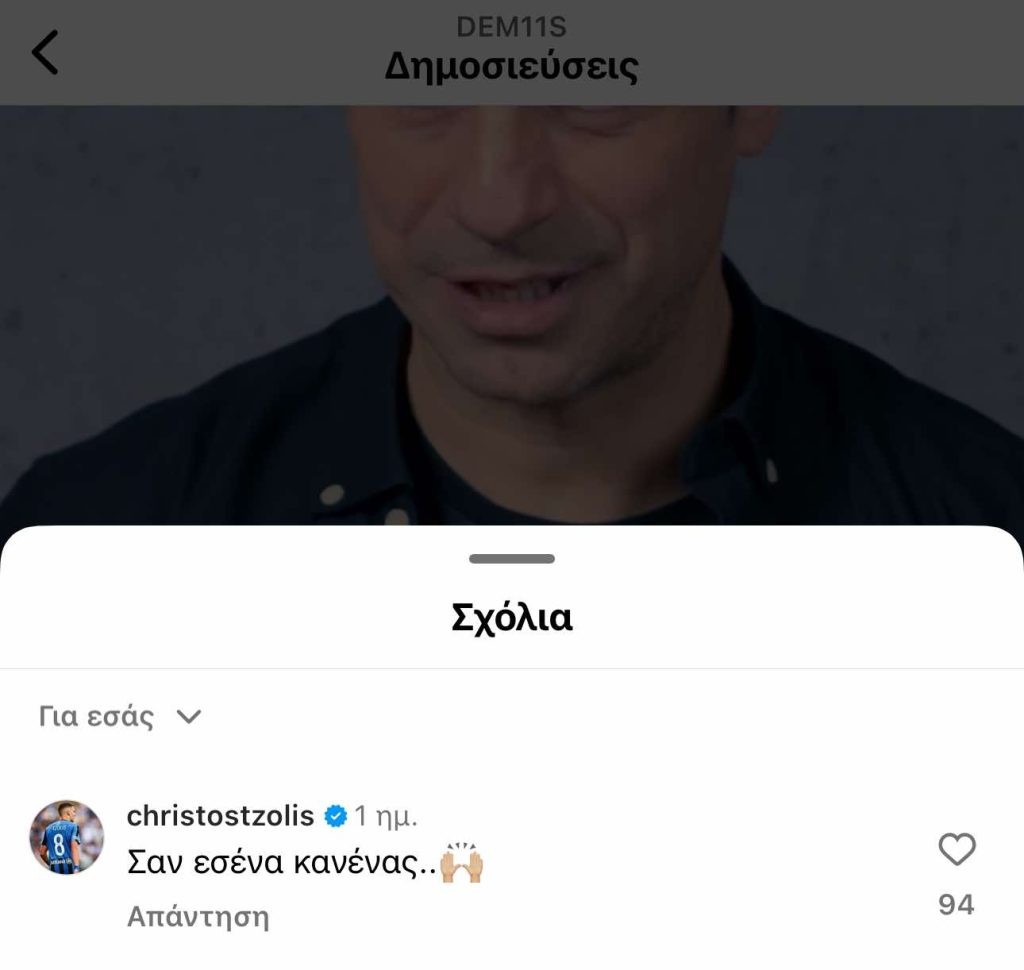The width and height of the screenshot is (1024, 970).
Task: Expand the 'Για εσάς' comment sort dropdown
Action: 120,717
